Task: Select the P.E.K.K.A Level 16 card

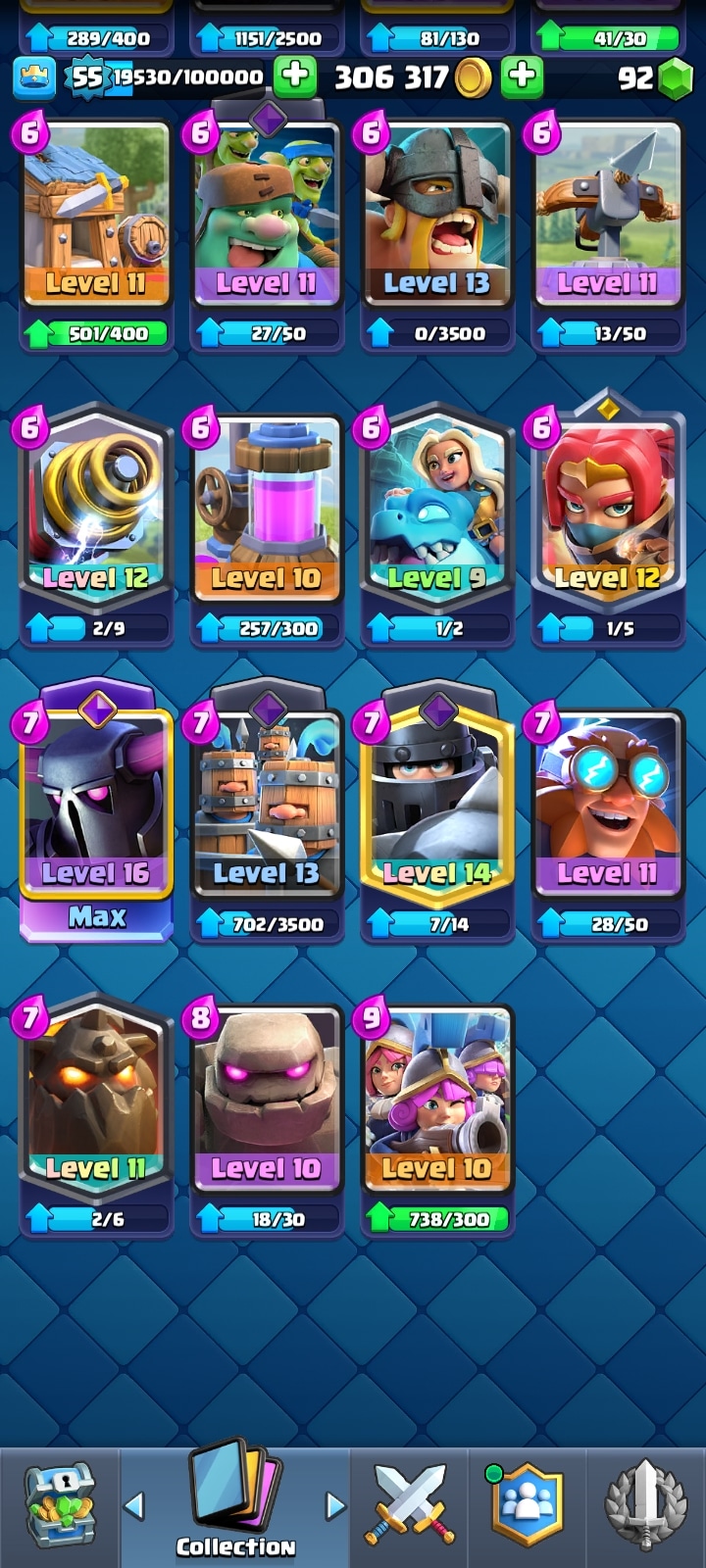Action: coord(96,804)
